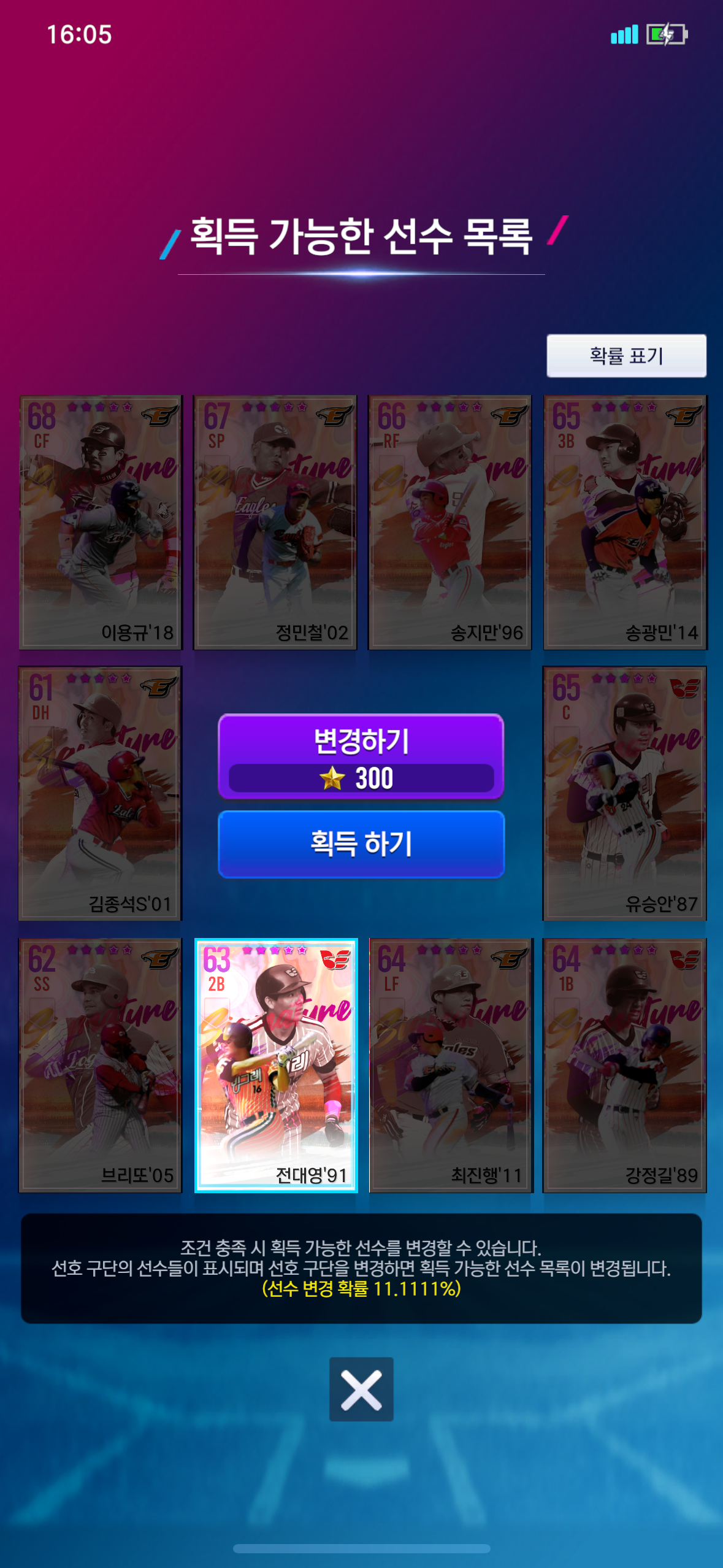This screenshot has width=723, height=1568.
Task: Select the 정민철'02 SP card
Action: (x=275, y=522)
